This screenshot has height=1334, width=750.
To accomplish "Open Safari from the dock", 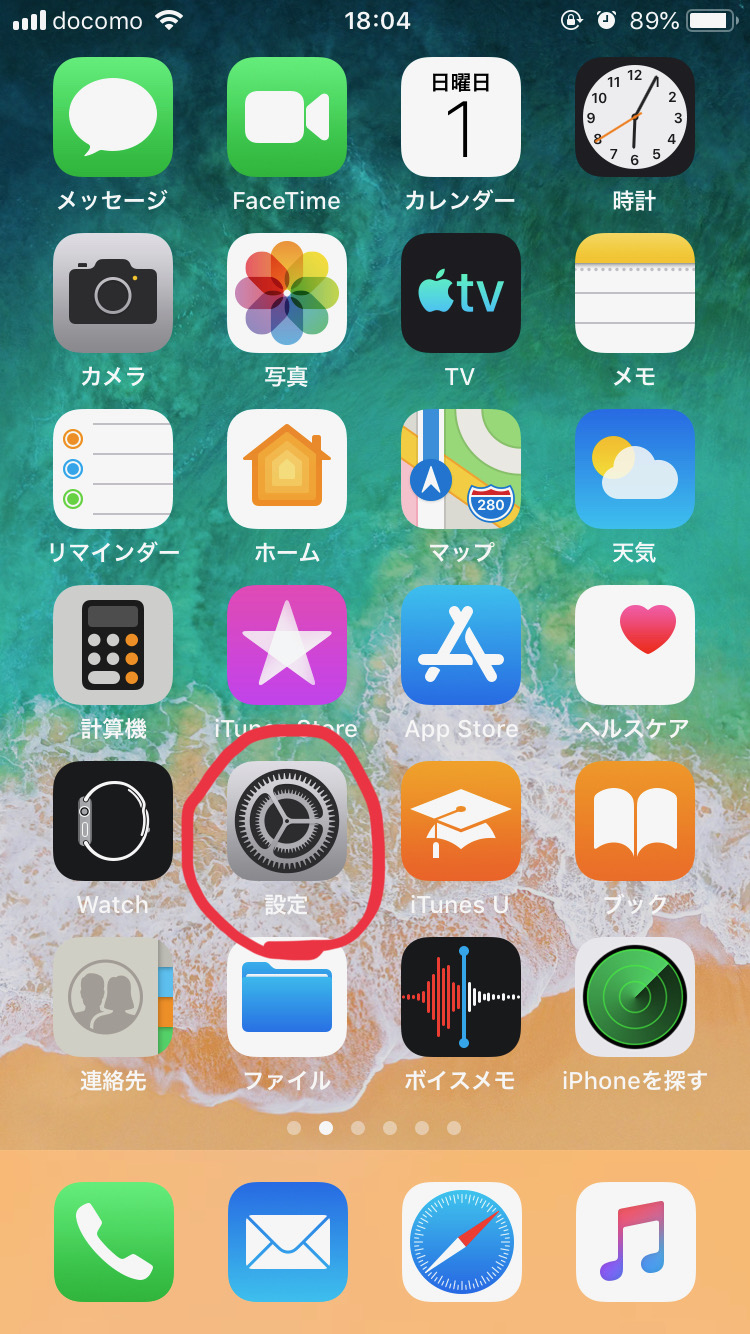I will (461, 1242).
